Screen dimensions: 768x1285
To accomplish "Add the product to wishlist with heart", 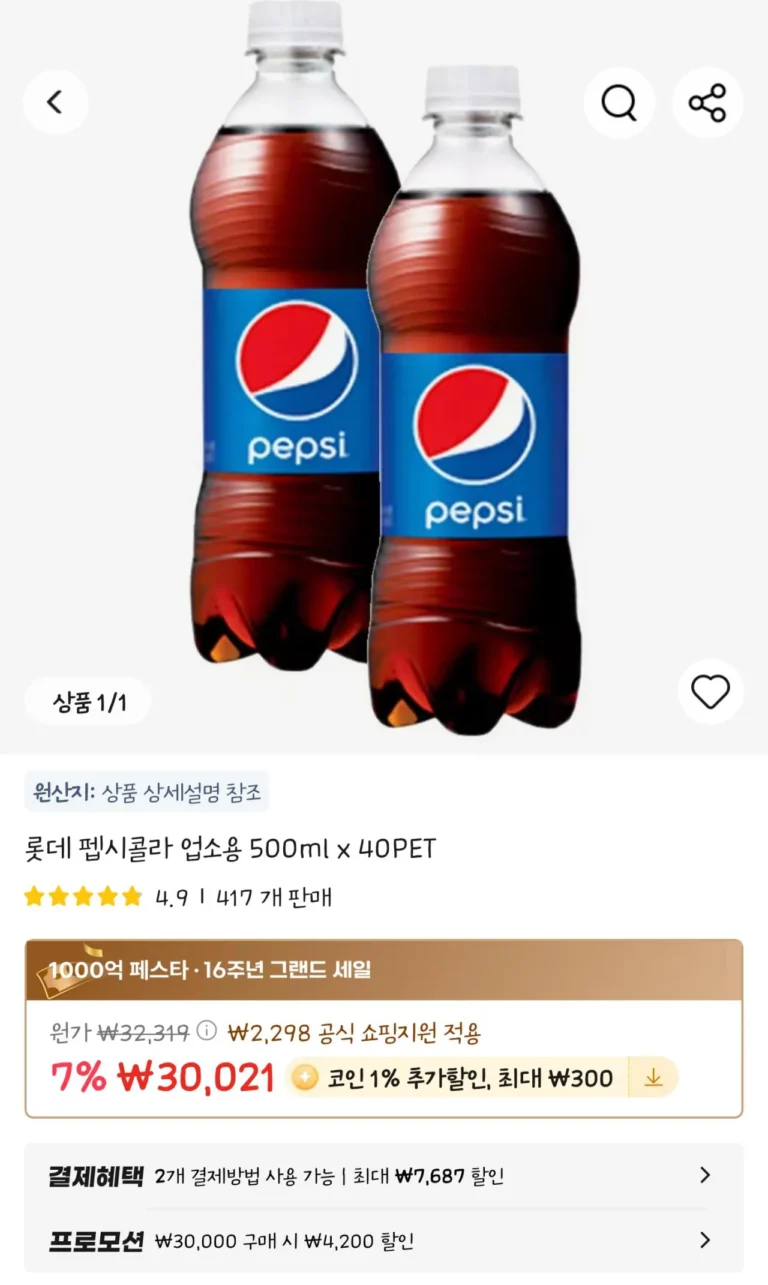I will pos(710,692).
